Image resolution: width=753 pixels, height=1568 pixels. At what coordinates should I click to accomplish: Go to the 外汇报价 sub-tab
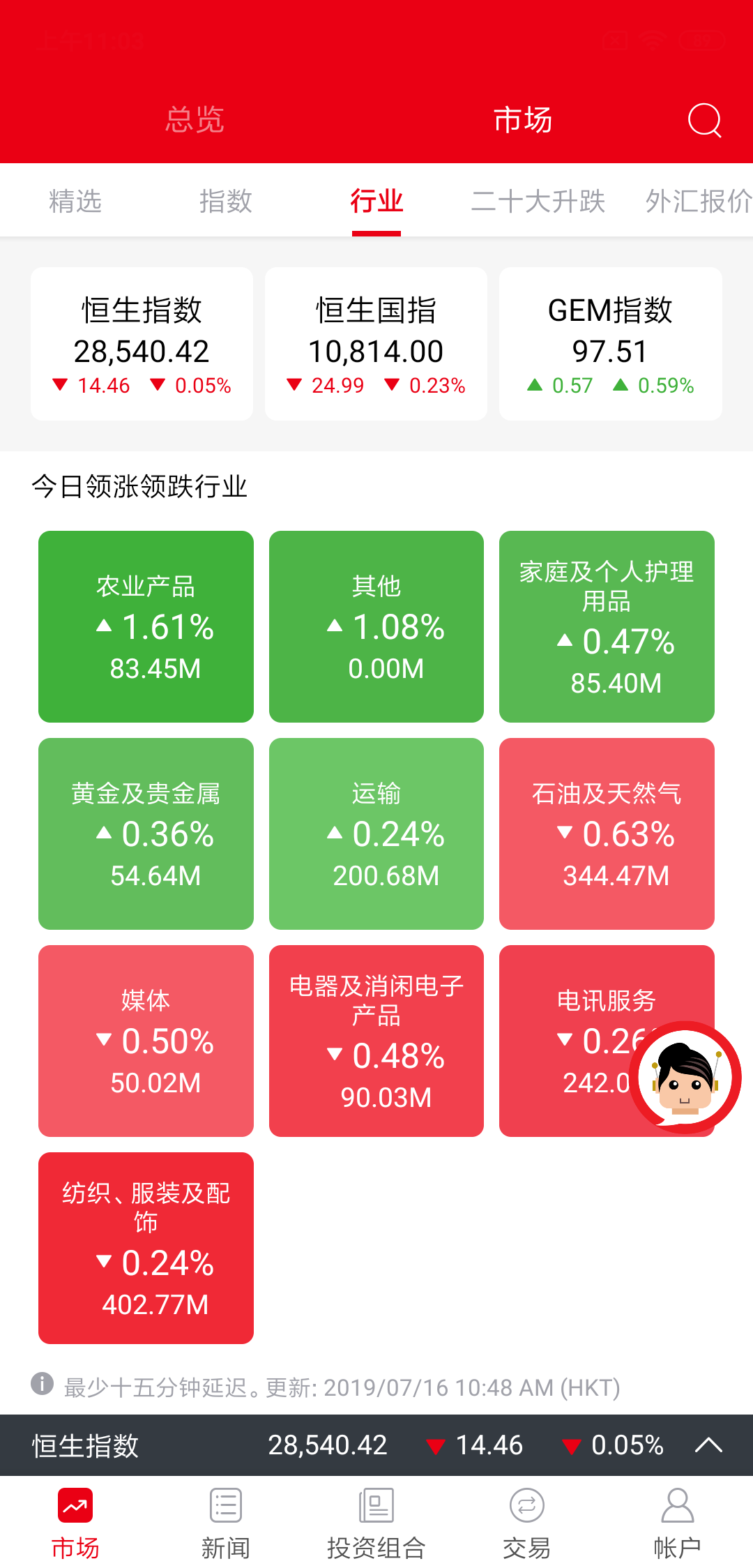[697, 202]
